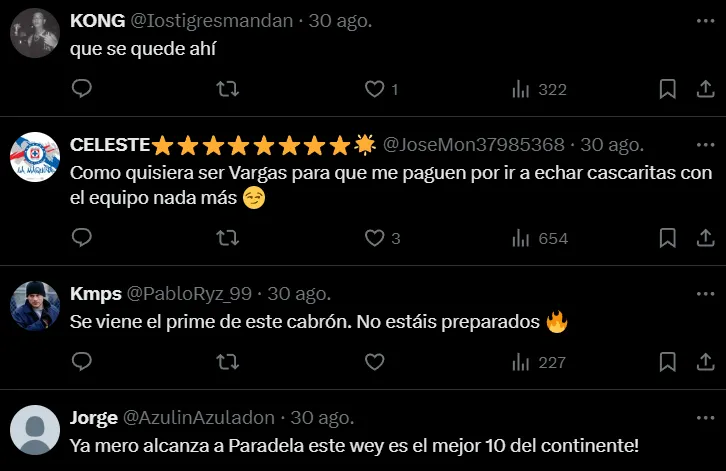Open @PabloRyz_99 profile handle
The width and height of the screenshot is (726, 471).
pyautogui.click(x=190, y=294)
